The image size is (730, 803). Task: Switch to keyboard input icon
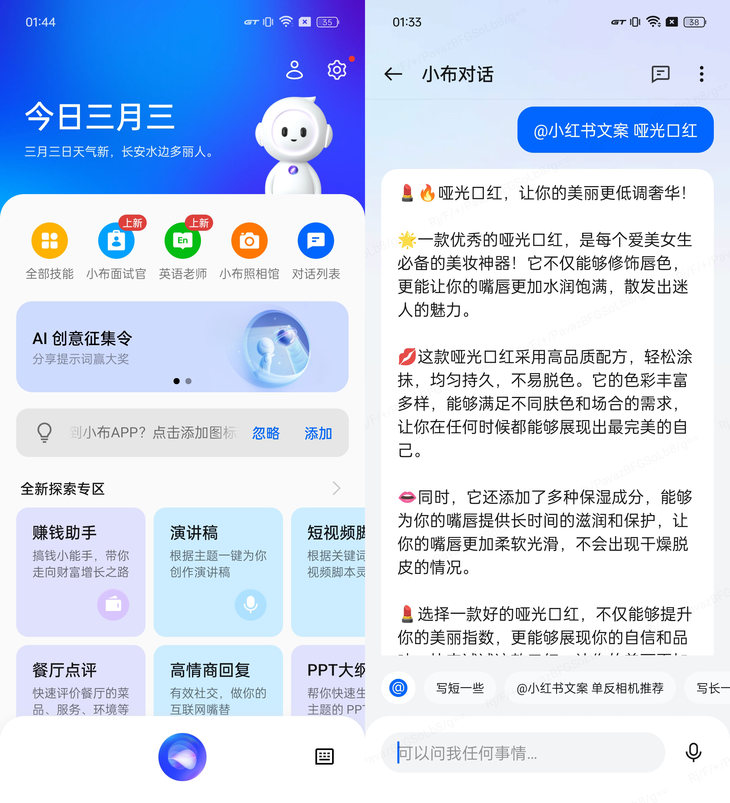point(324,757)
